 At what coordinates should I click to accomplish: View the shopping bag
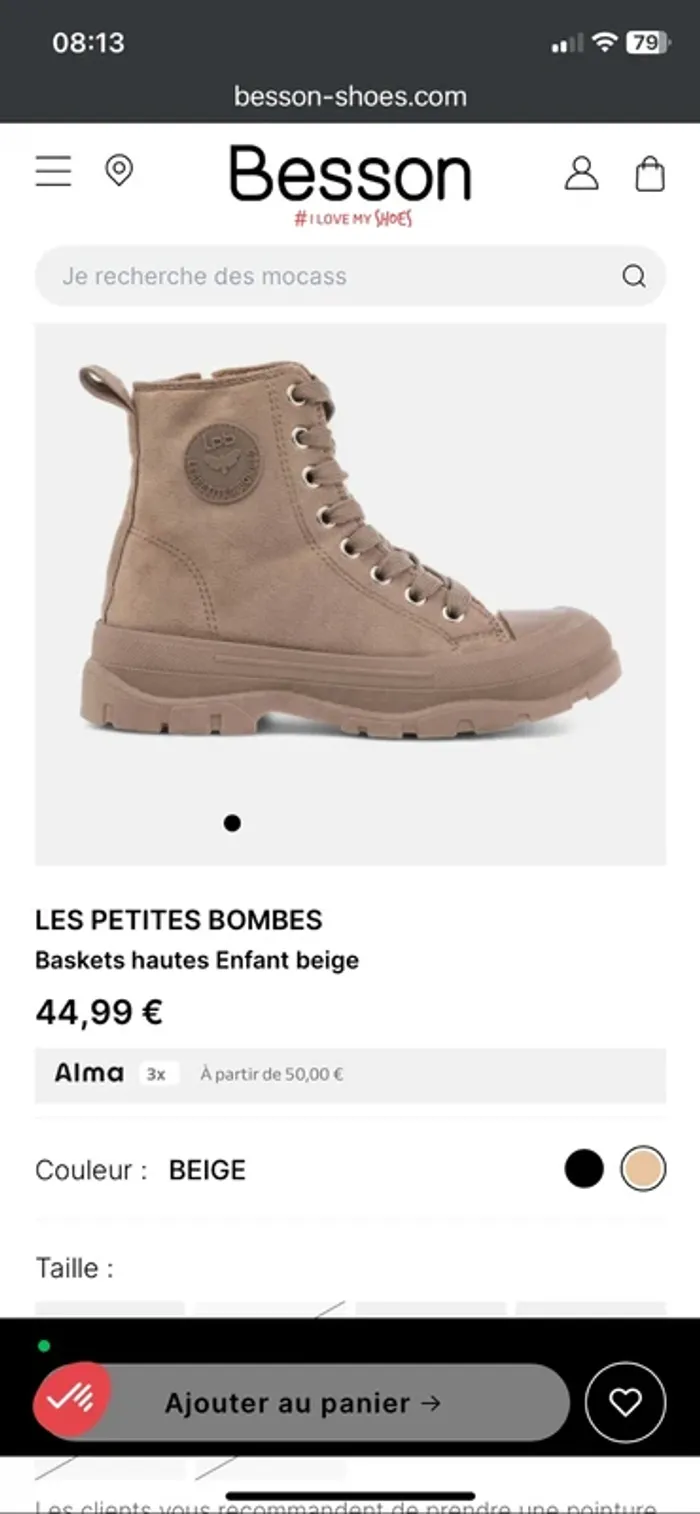(650, 173)
